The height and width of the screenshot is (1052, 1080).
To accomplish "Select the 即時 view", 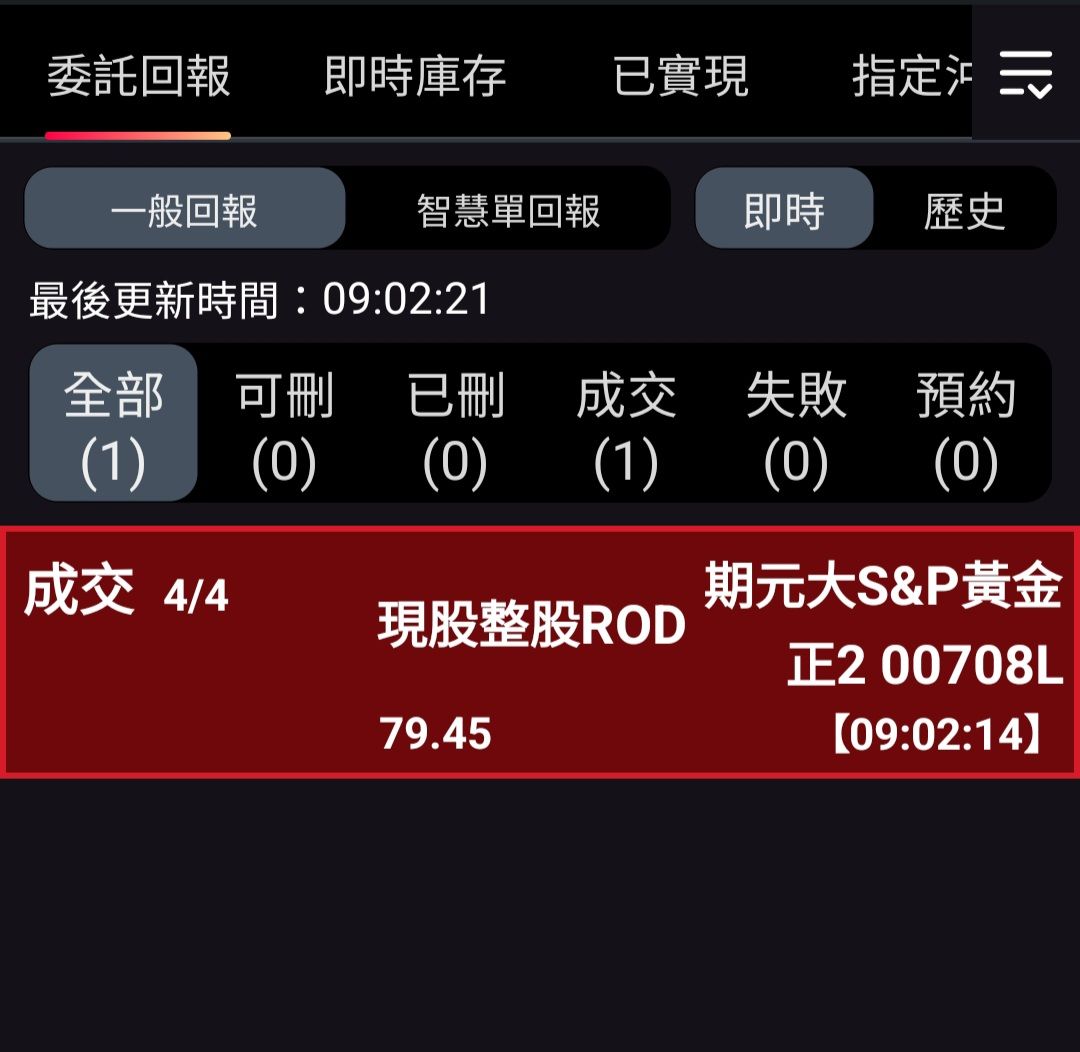I will coord(784,209).
